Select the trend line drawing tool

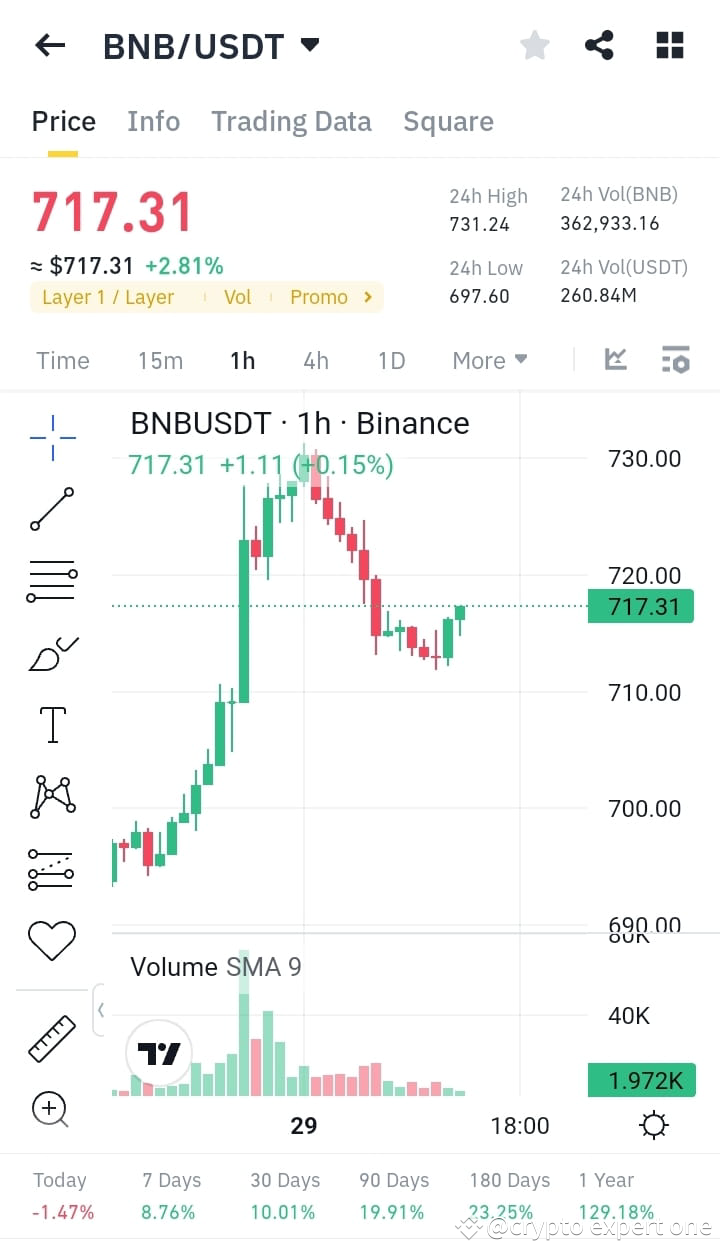51,510
